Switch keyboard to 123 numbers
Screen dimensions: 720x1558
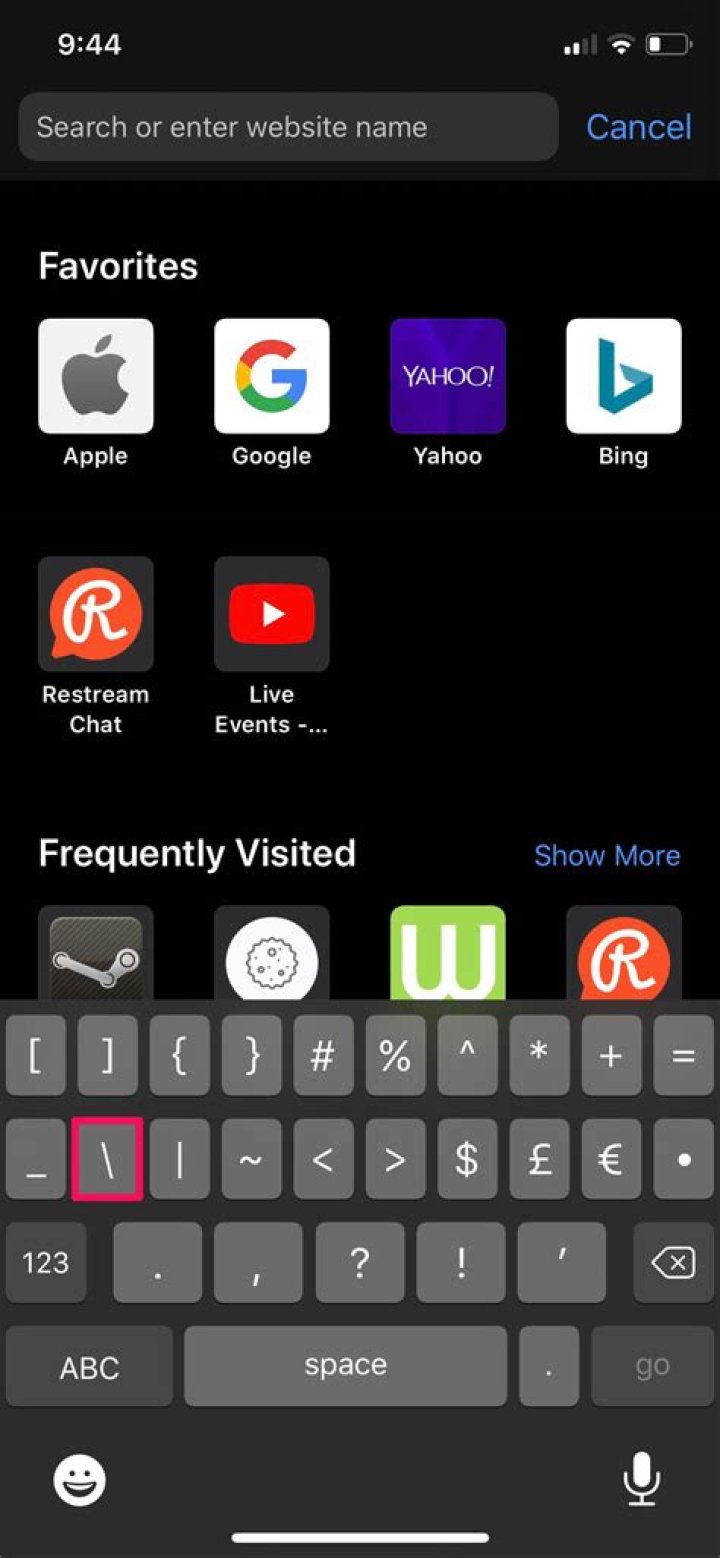(46, 1263)
